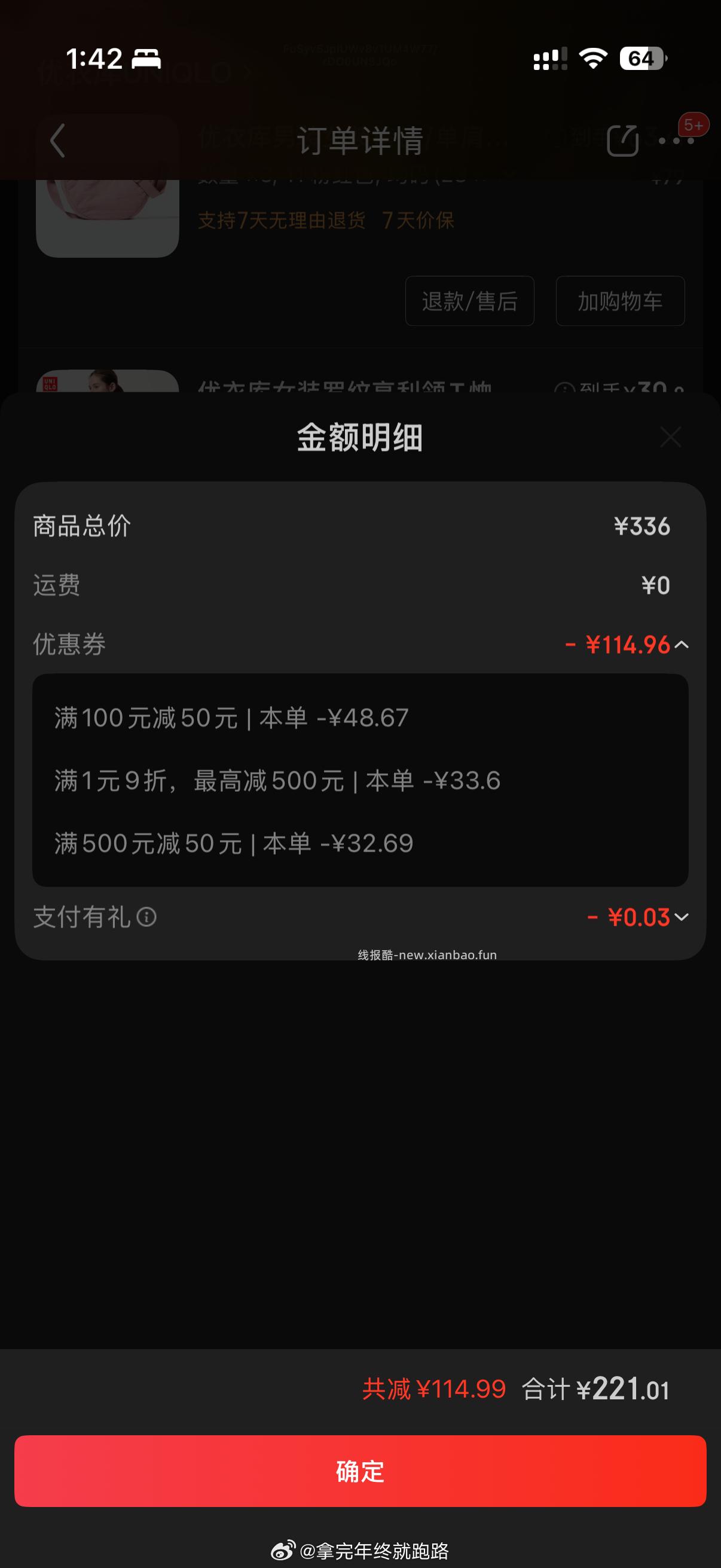Screen dimensions: 721x1568
Task: Tap the info icon beside 支付有礼
Action: point(146,917)
